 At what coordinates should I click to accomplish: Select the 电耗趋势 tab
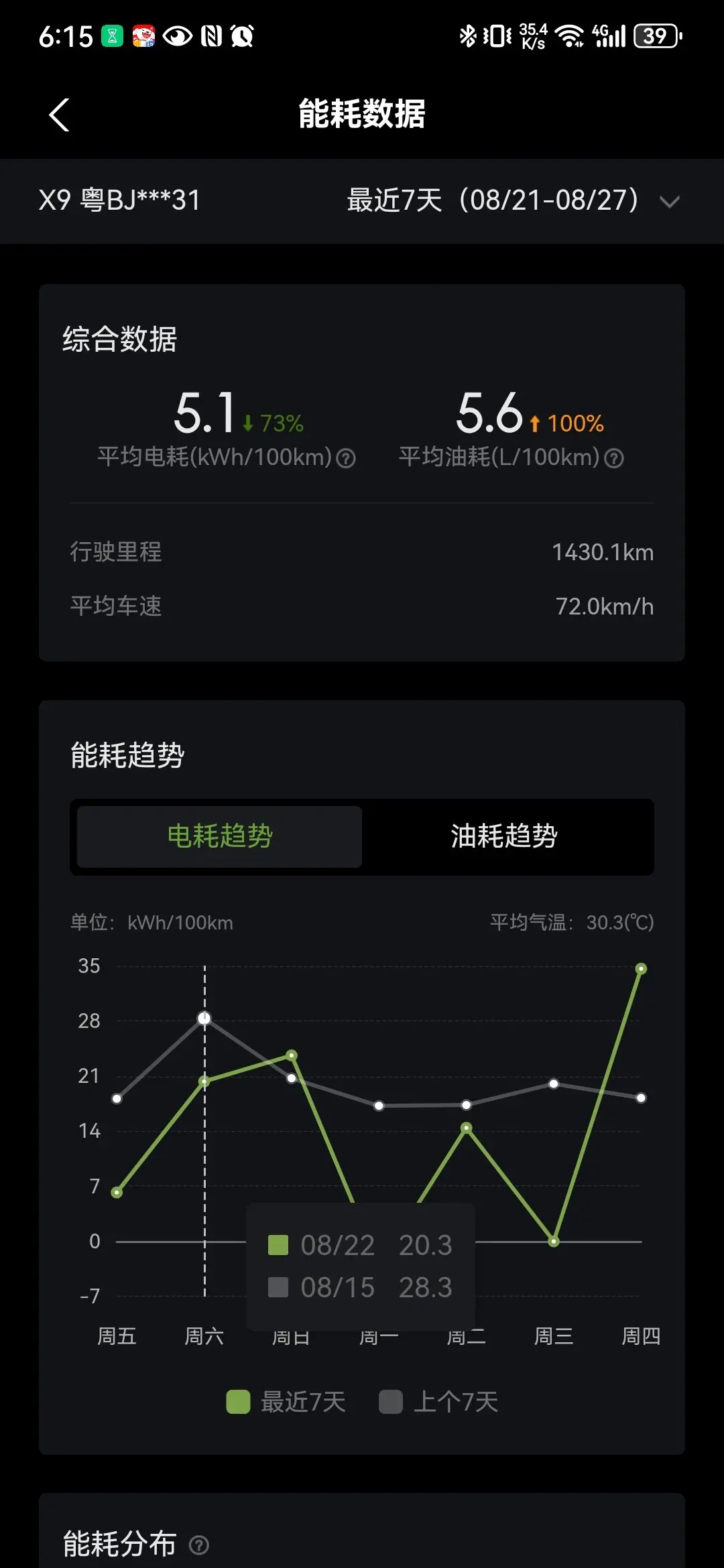click(219, 836)
